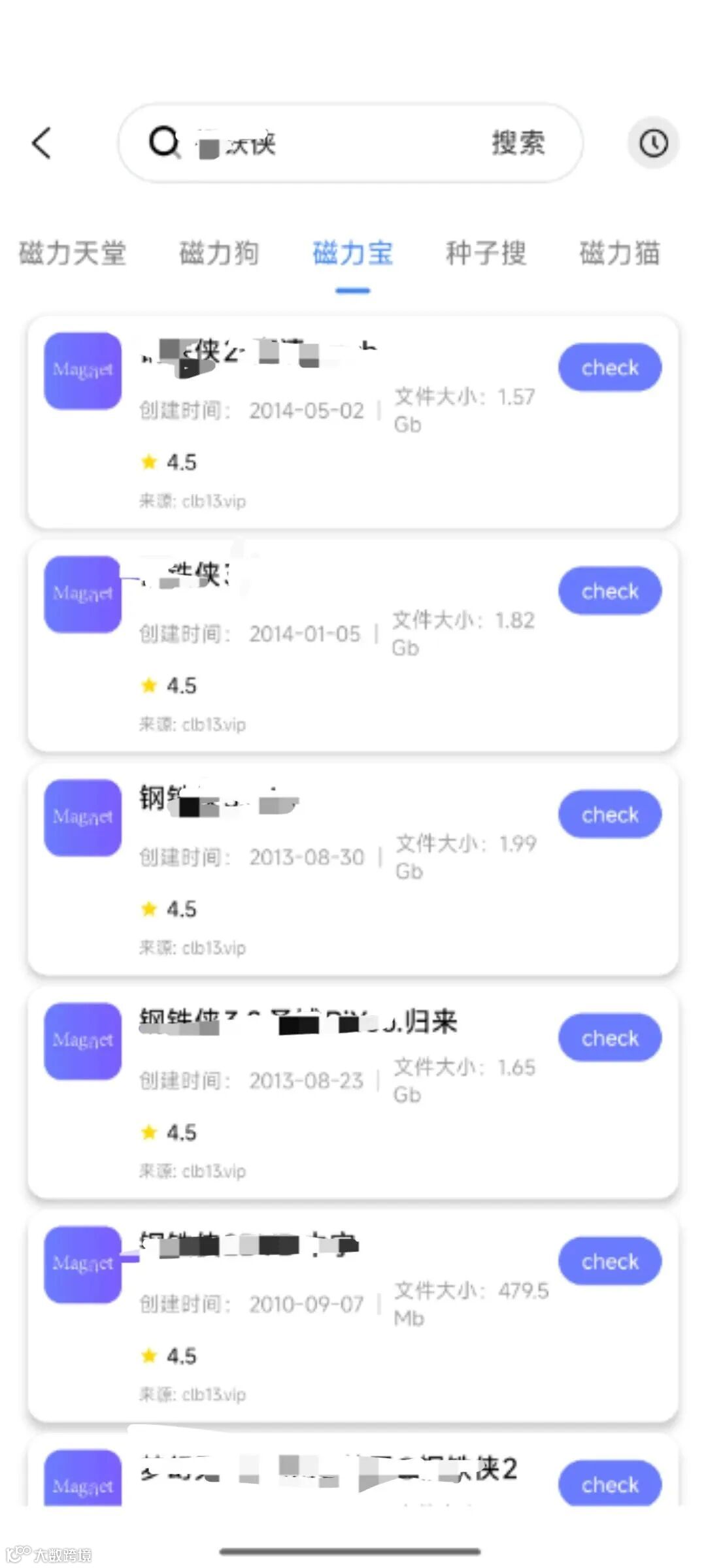The image size is (706, 1568).
Task: Tap check on the 1.82 Gb result
Action: (x=609, y=591)
